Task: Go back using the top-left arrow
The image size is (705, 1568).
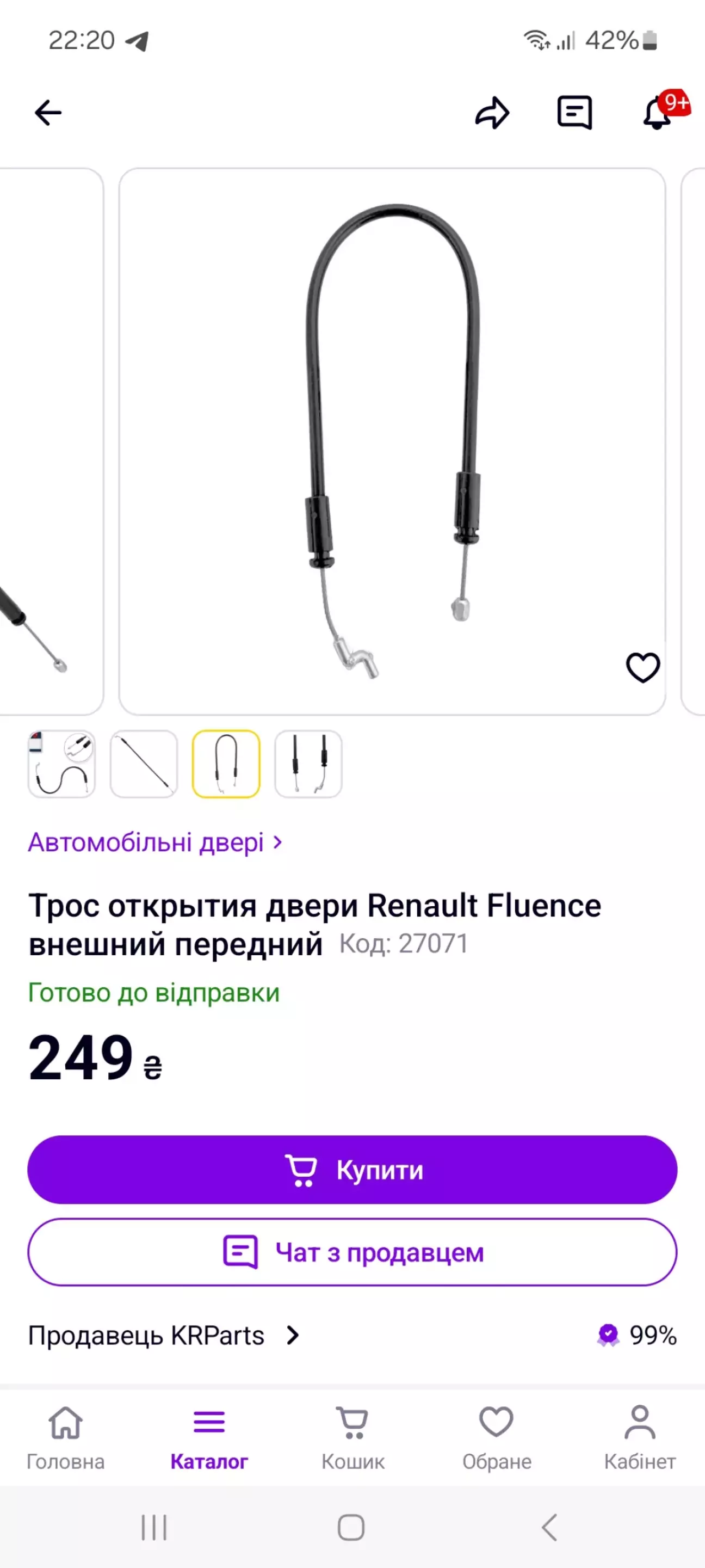Action: point(48,113)
